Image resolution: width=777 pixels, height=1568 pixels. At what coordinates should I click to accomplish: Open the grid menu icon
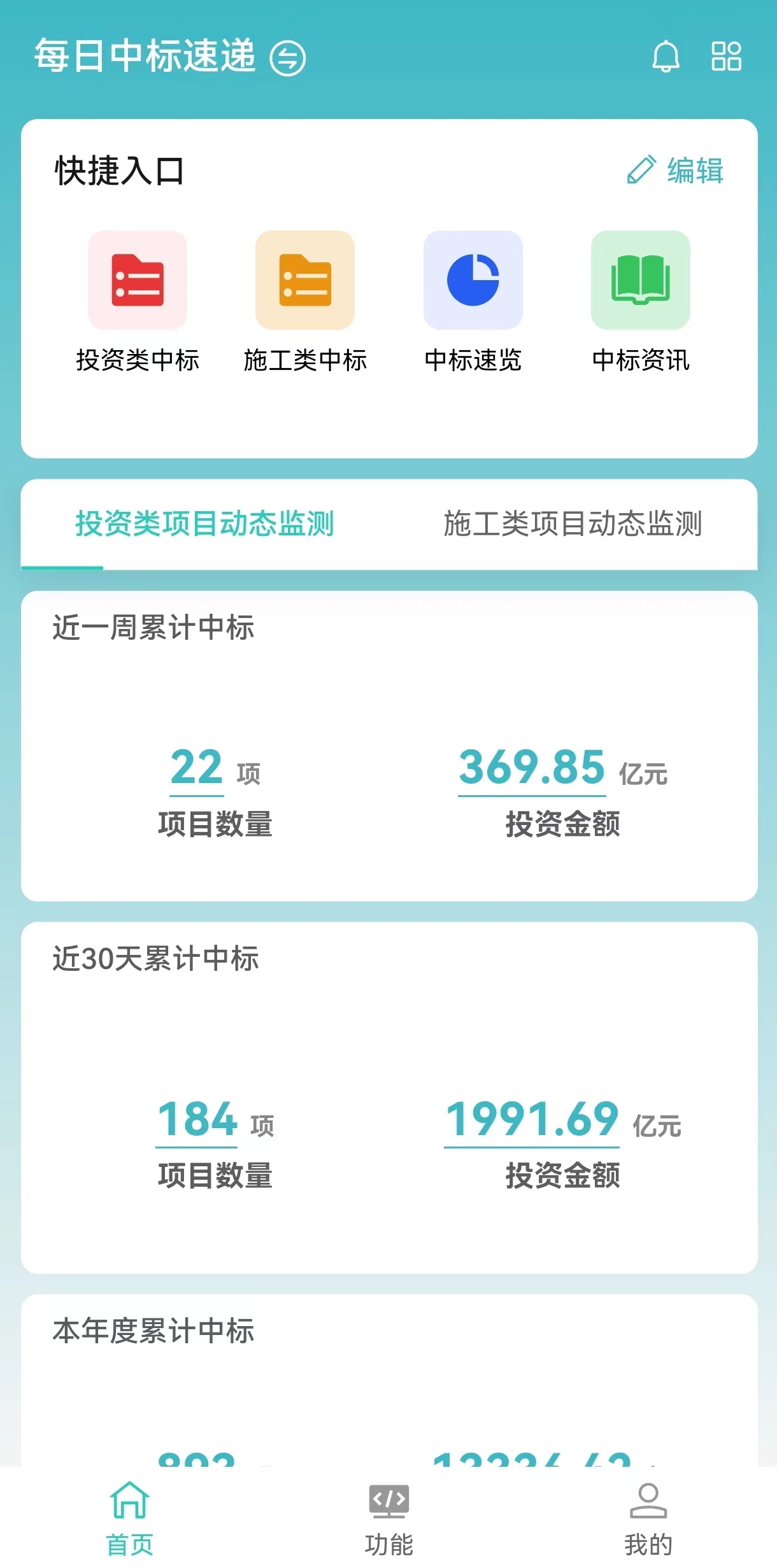point(726,57)
